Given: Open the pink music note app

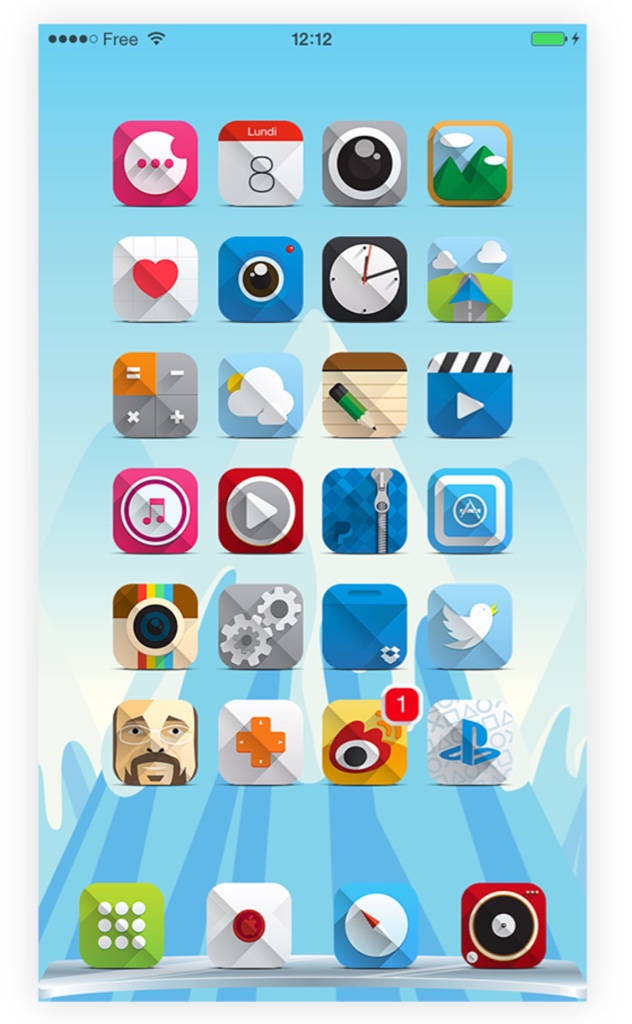Looking at the screenshot, I should pos(155,510).
